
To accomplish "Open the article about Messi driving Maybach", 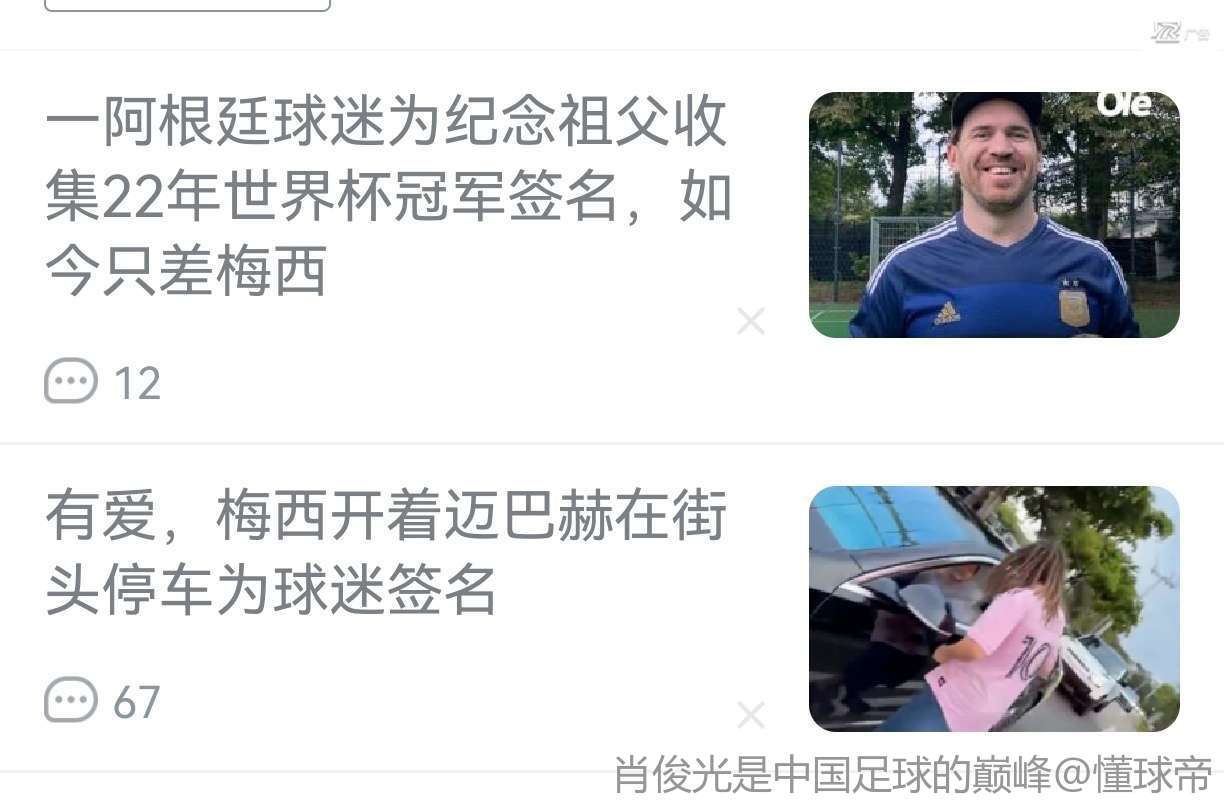I will [386, 553].
